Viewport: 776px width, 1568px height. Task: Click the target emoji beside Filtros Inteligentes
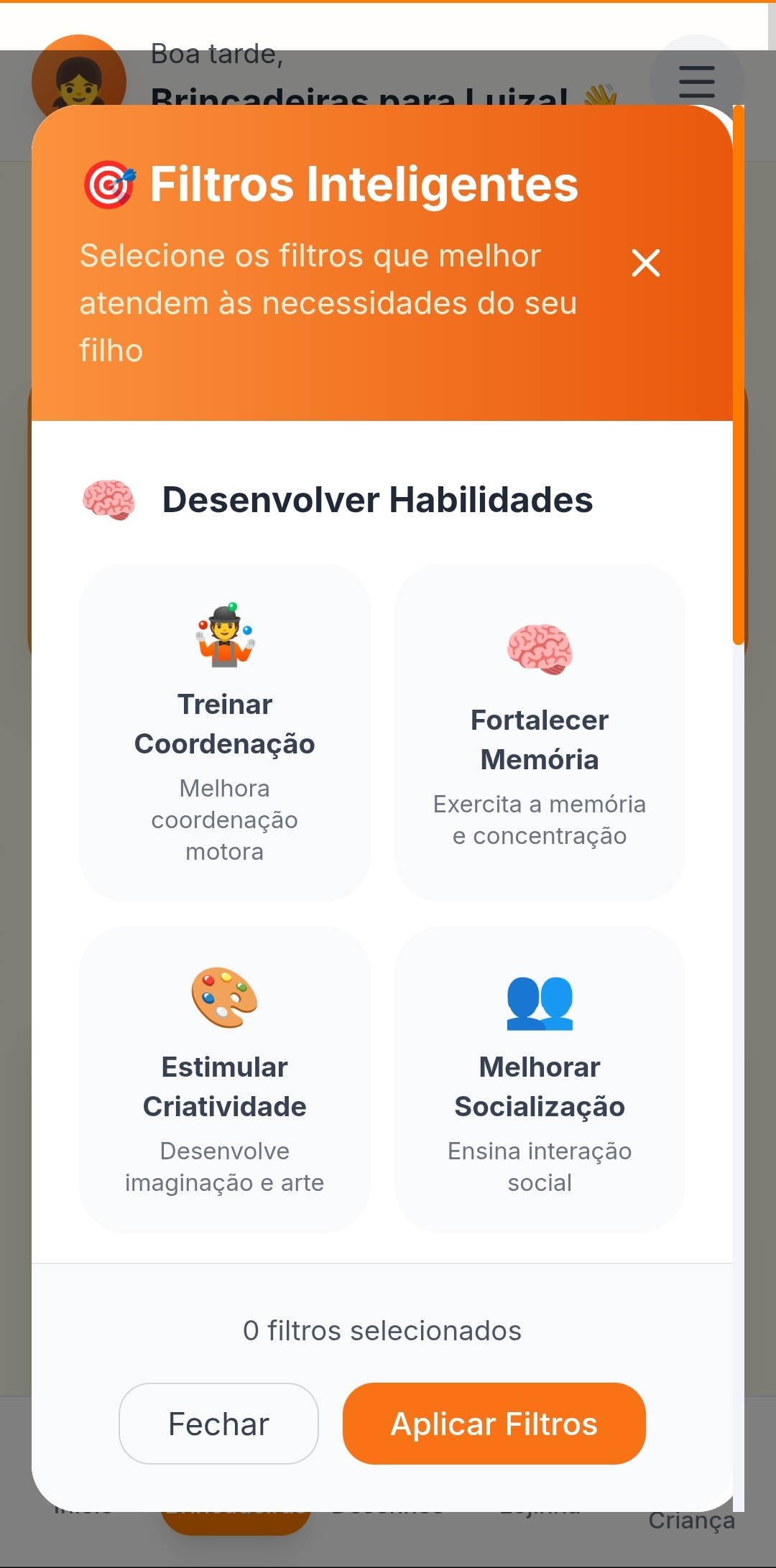click(107, 183)
